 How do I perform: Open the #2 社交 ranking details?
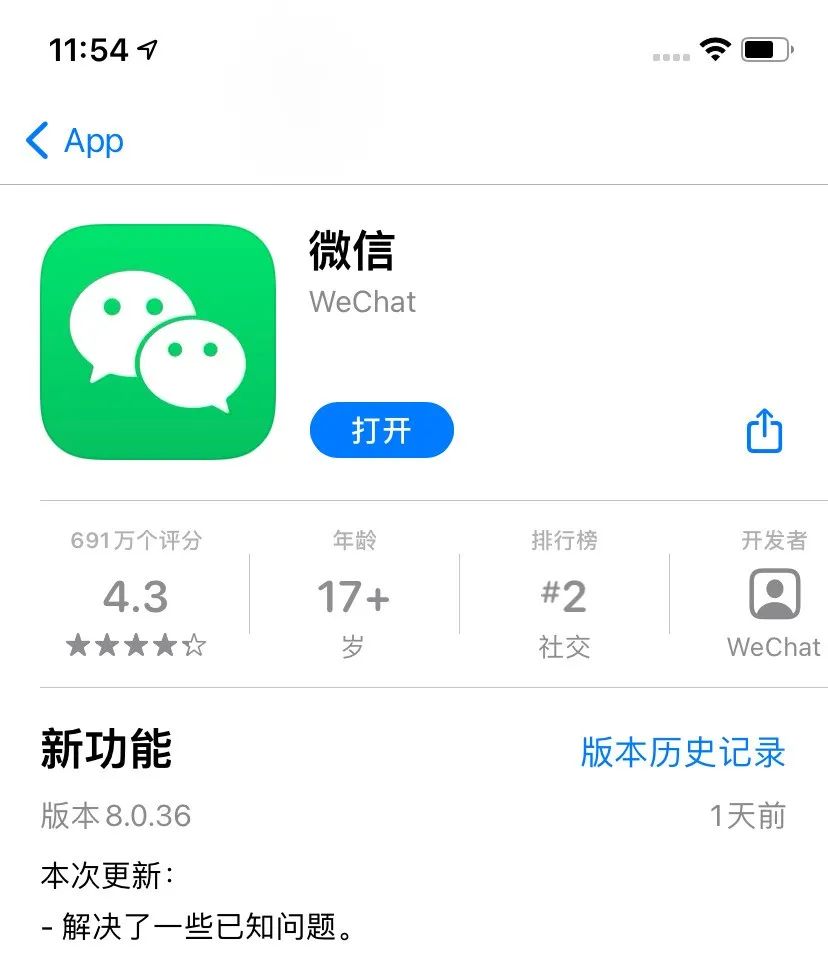pyautogui.click(x=565, y=597)
